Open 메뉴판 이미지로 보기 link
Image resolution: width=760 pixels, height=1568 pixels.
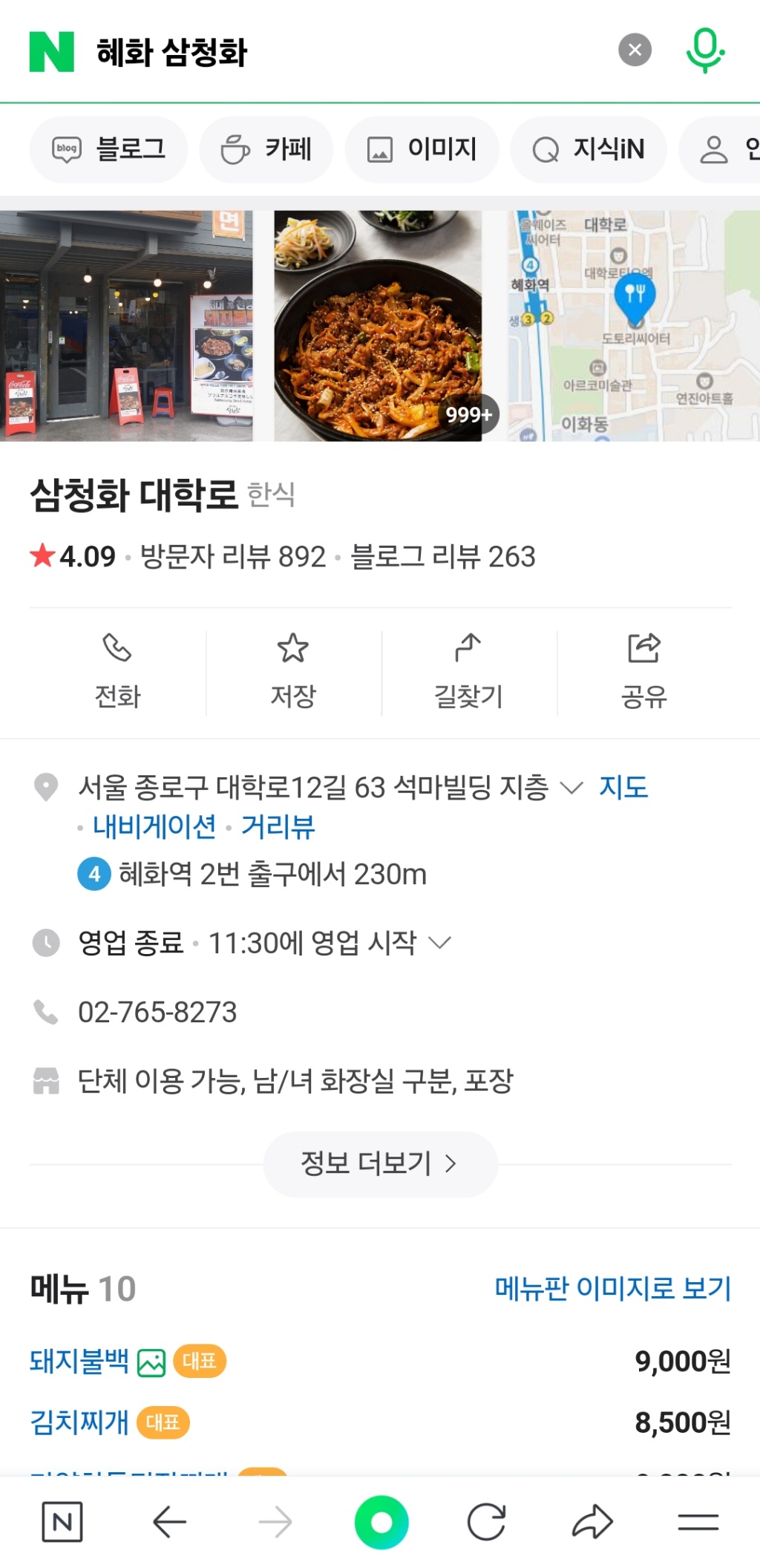point(612,1288)
